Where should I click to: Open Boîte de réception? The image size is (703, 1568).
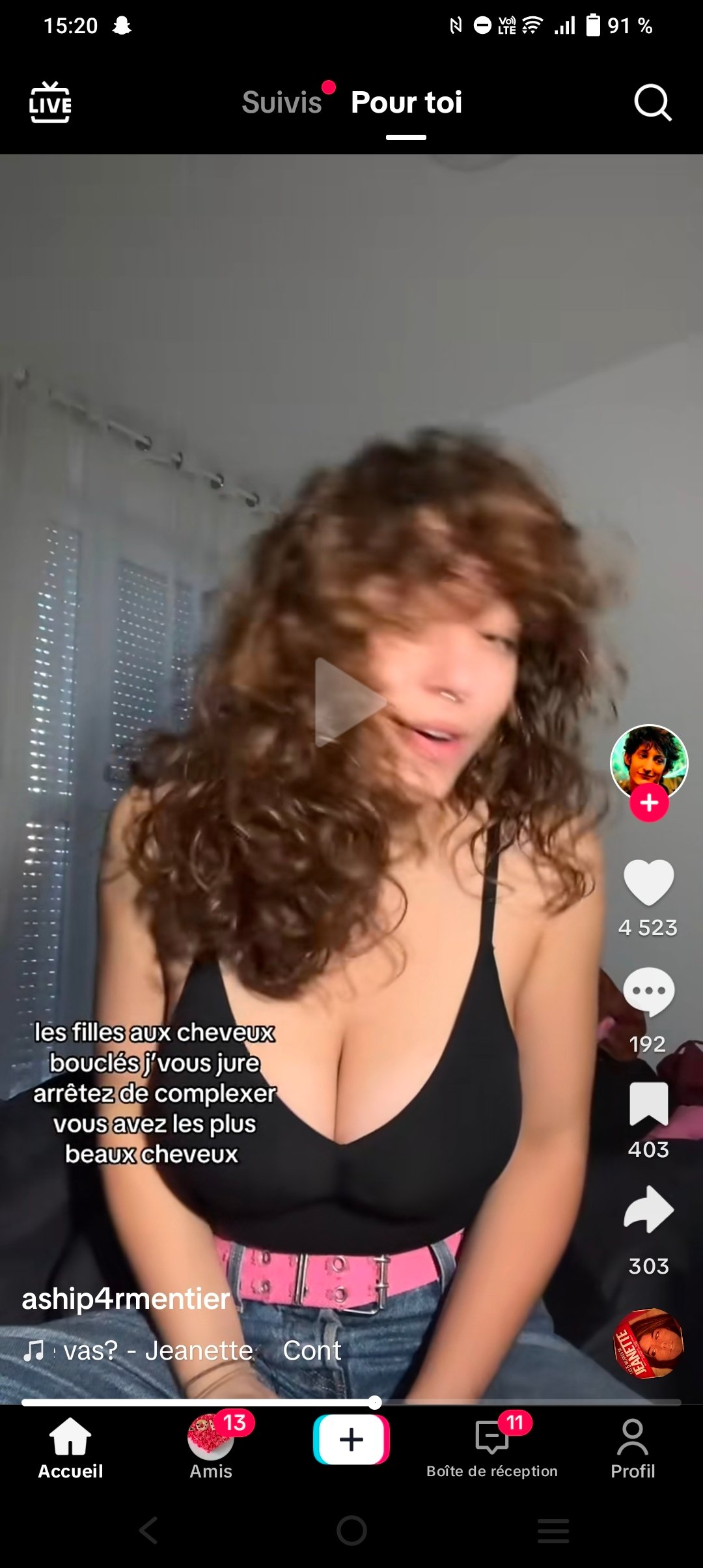(x=492, y=1448)
